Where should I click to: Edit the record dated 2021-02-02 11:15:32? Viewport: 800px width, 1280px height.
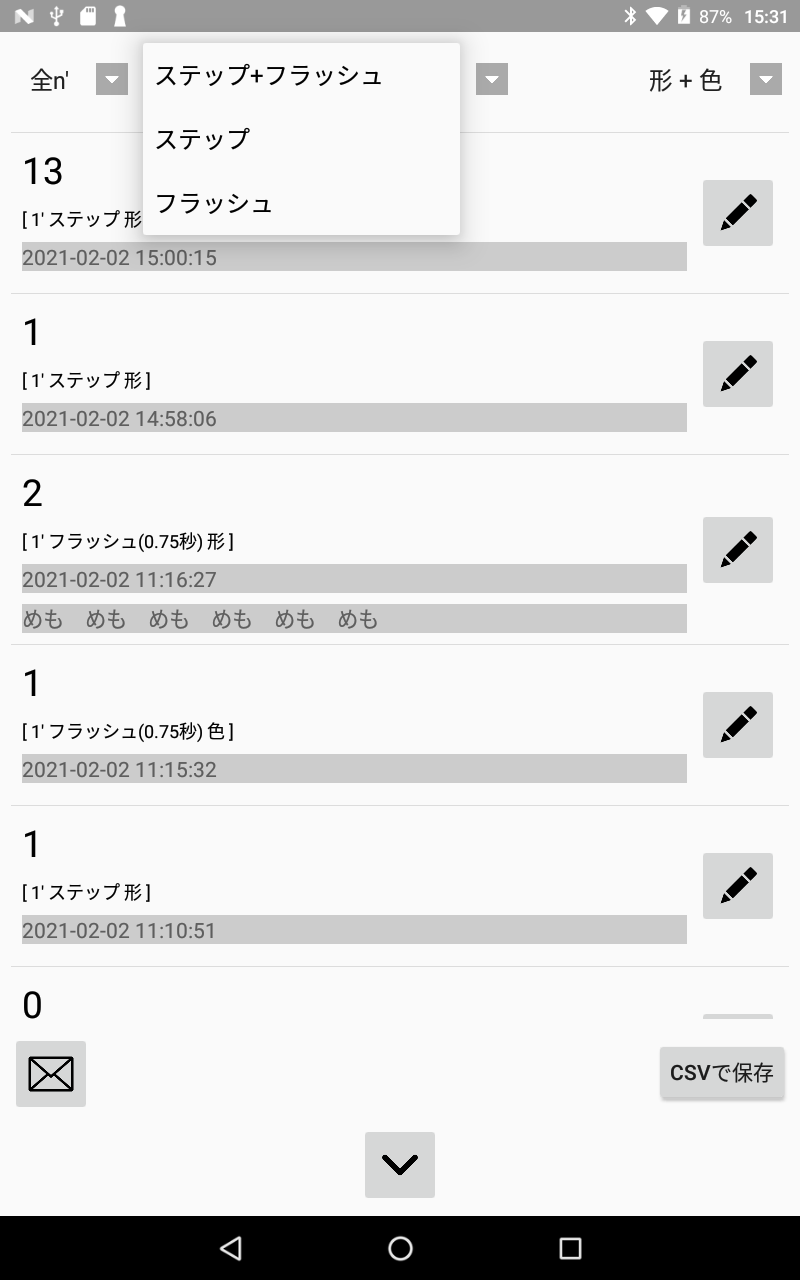[738, 725]
